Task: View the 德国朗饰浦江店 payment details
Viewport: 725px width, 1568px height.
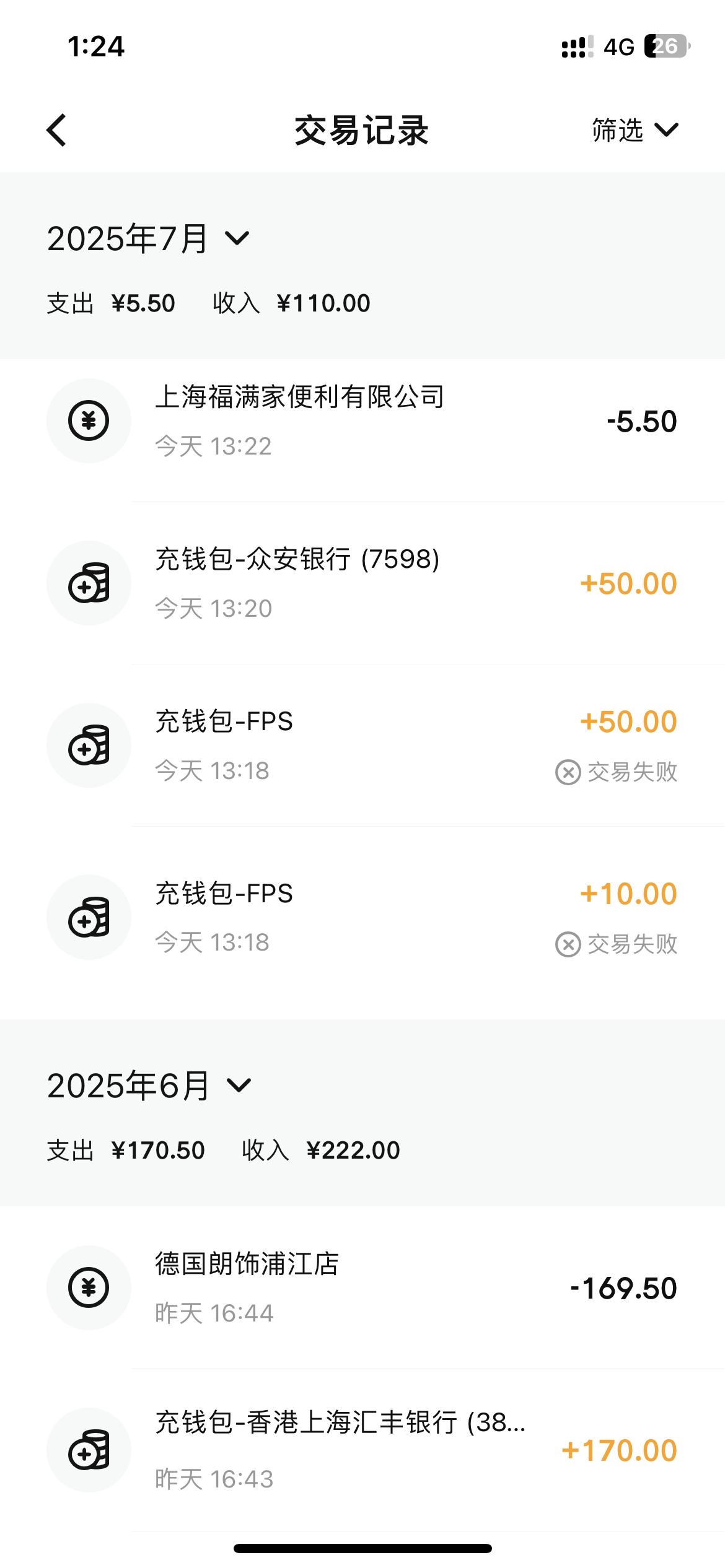Action: (x=362, y=1288)
